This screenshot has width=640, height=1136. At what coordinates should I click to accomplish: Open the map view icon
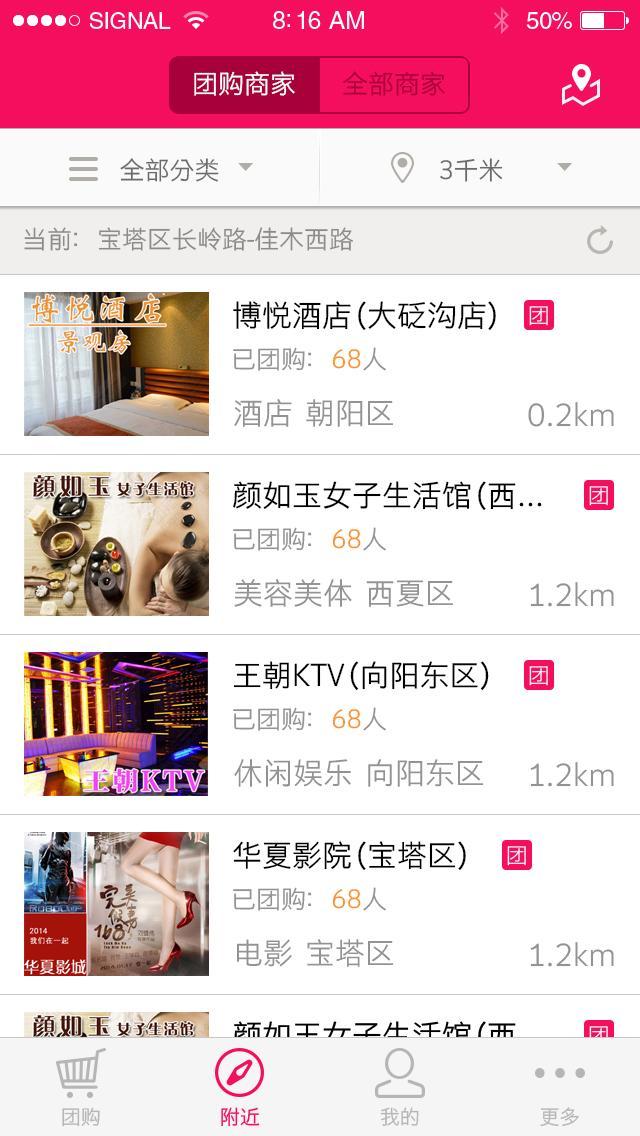coord(580,86)
